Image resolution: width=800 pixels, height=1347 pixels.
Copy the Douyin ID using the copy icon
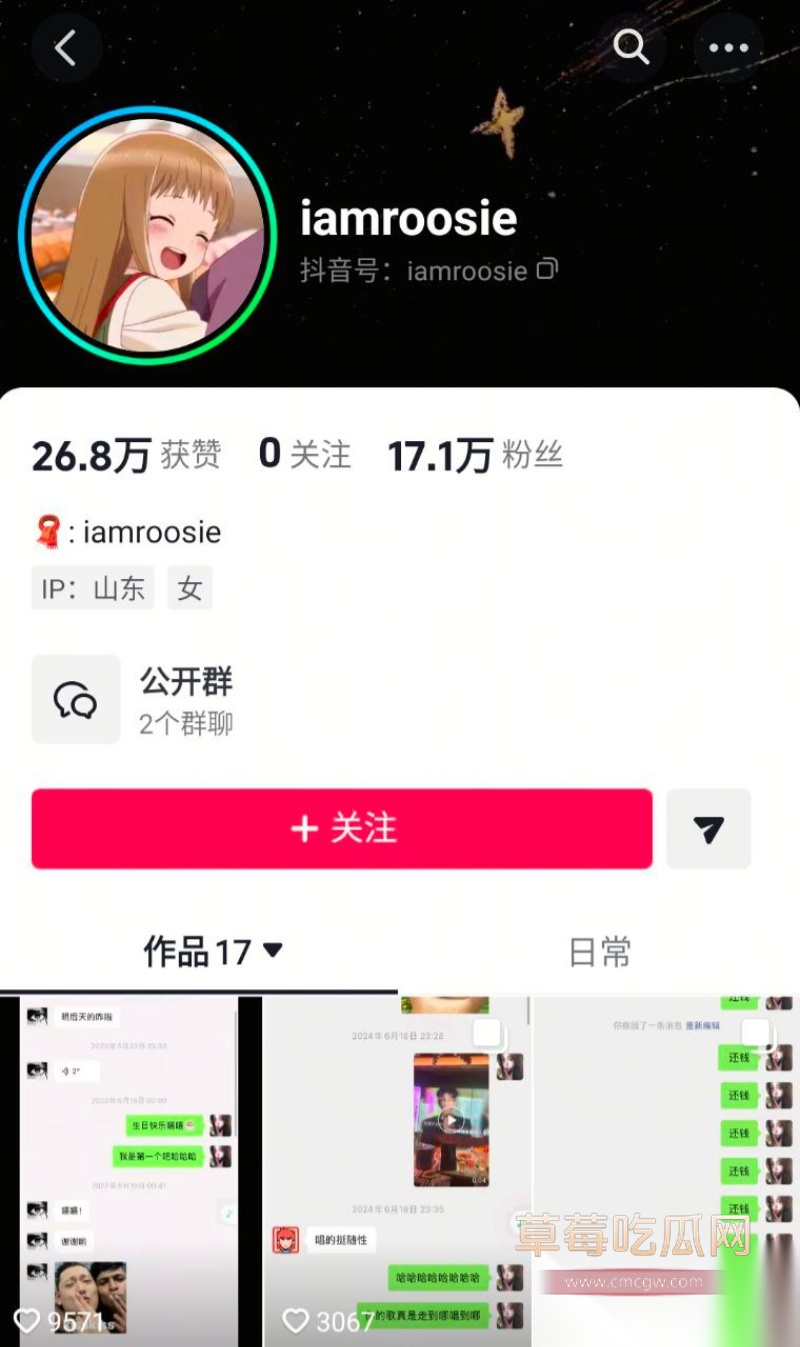pyautogui.click(x=546, y=270)
